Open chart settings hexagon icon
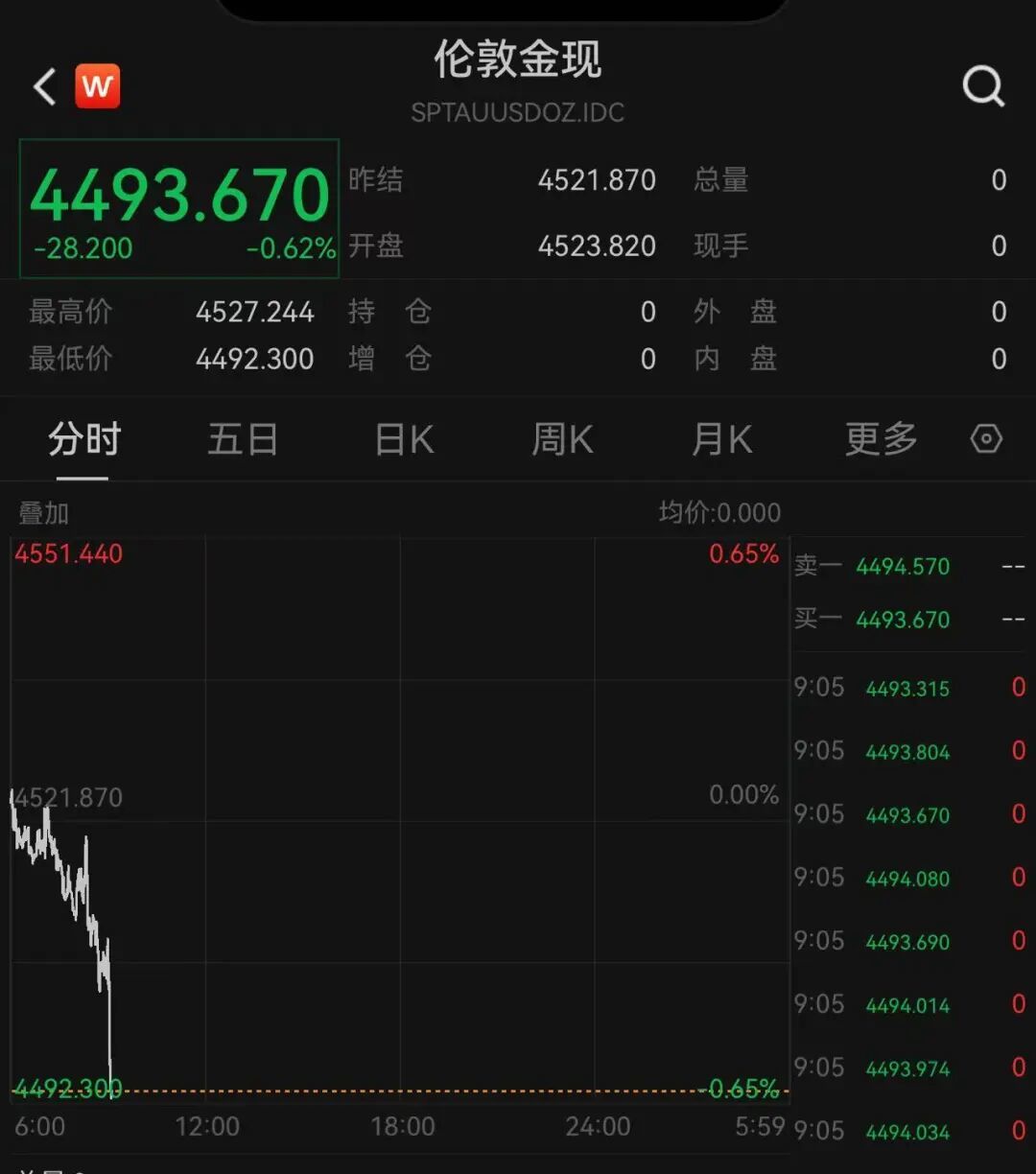Screen dimensions: 1036x1174 (986, 439)
